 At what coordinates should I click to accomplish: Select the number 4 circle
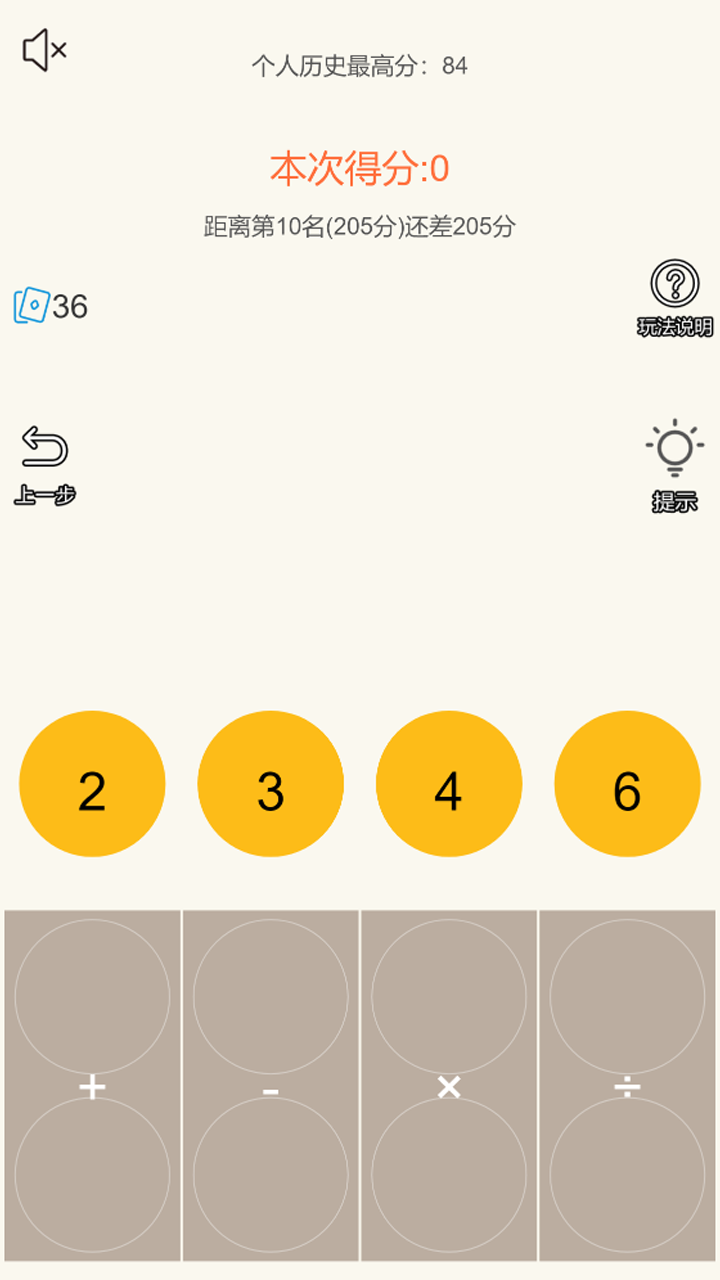point(449,784)
